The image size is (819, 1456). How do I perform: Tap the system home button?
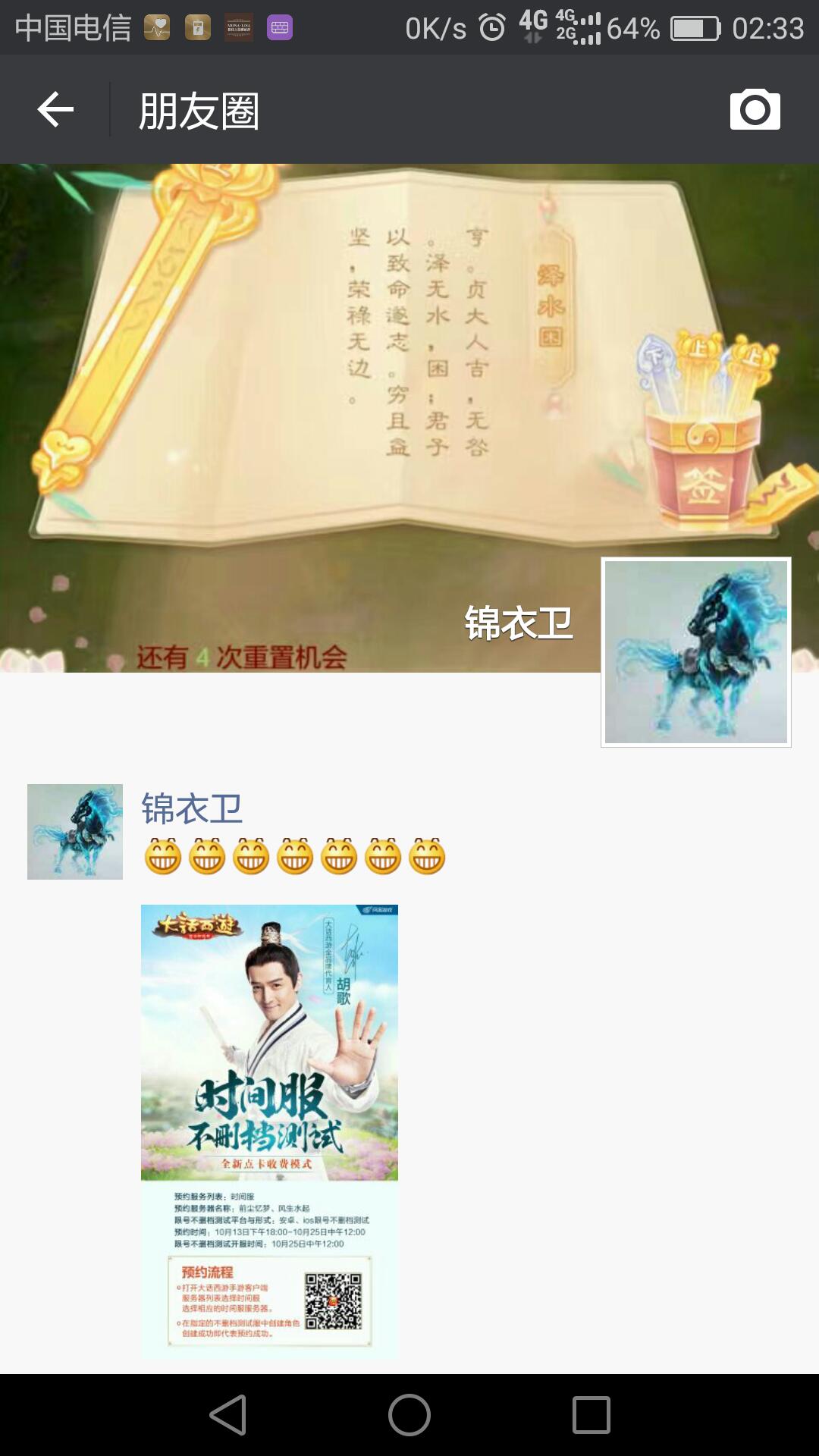coord(409,1415)
